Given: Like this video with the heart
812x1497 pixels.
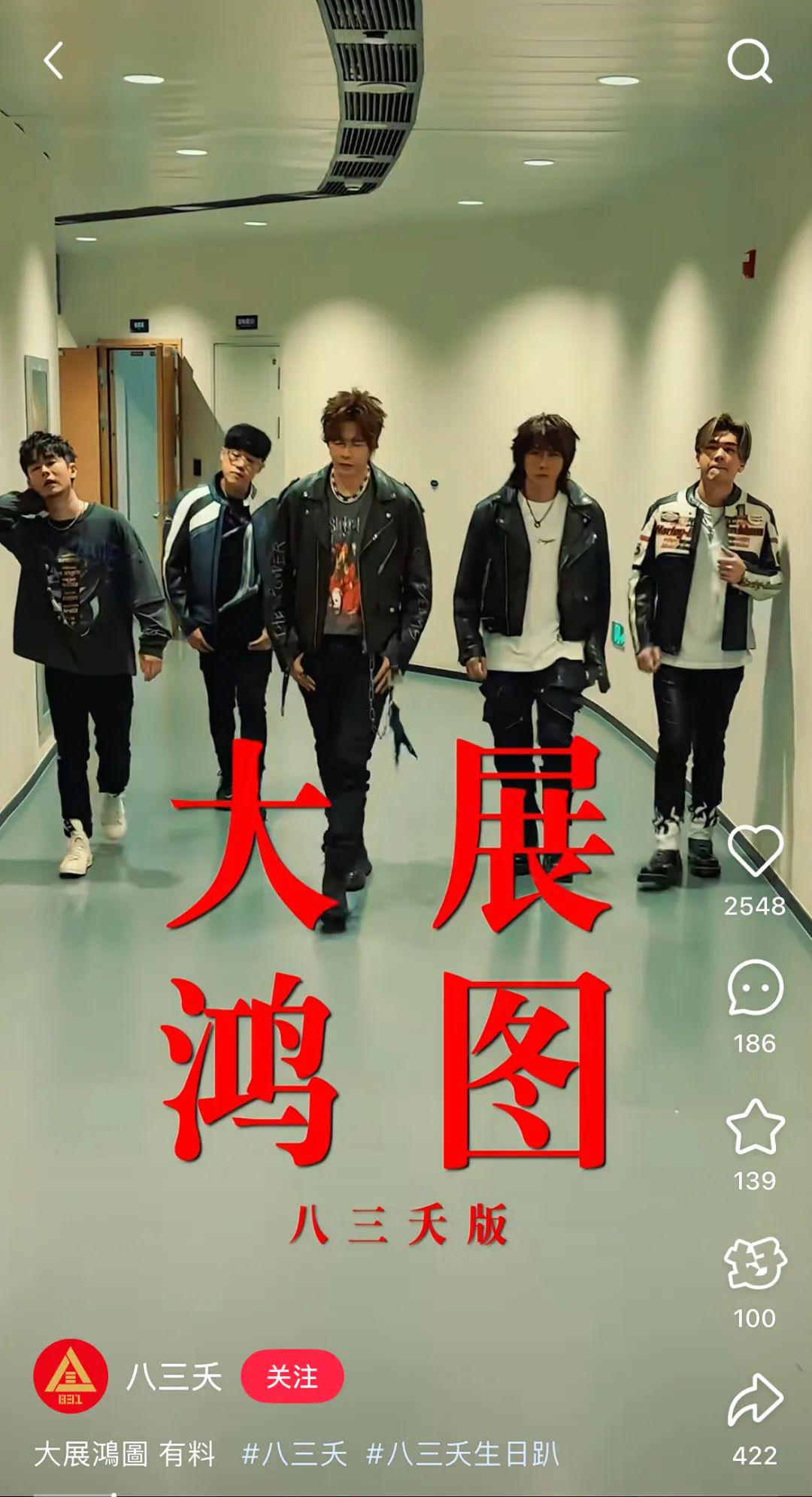Looking at the screenshot, I should (755, 850).
